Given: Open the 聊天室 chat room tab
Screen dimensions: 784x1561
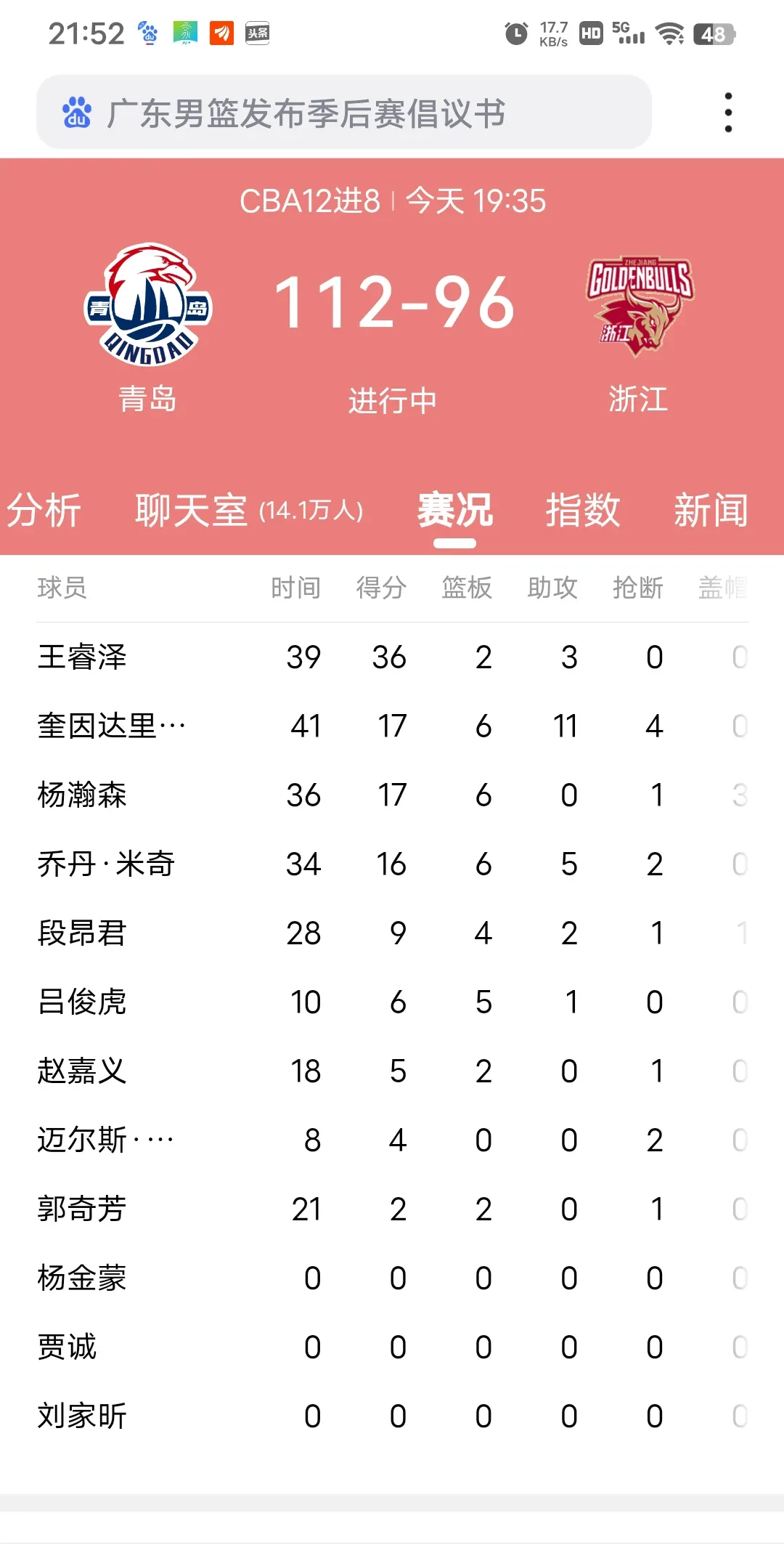Looking at the screenshot, I should (190, 511).
